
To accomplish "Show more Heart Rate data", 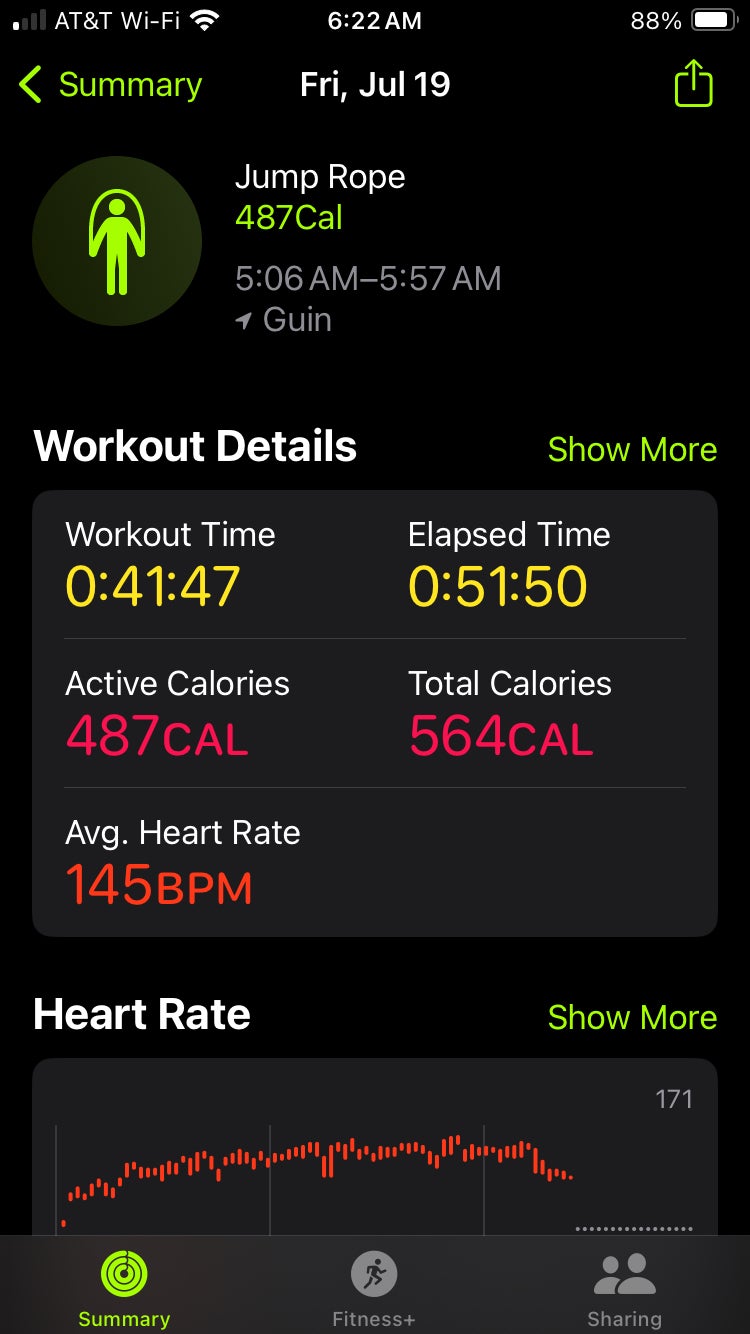I will pyautogui.click(x=632, y=1017).
